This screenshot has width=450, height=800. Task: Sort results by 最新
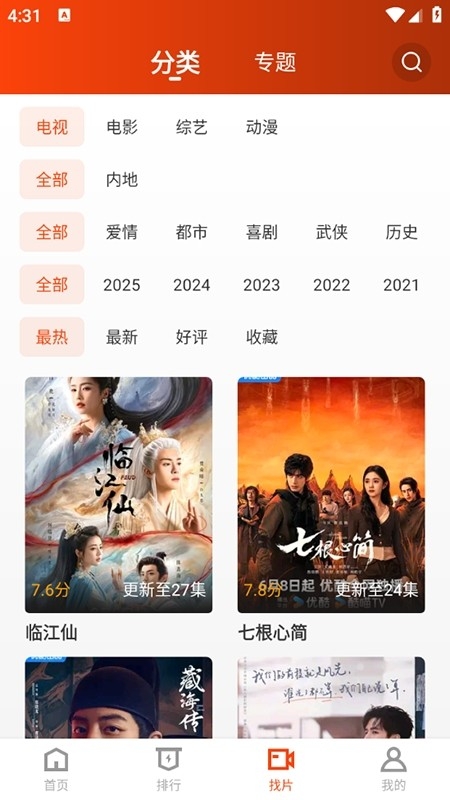pos(122,337)
